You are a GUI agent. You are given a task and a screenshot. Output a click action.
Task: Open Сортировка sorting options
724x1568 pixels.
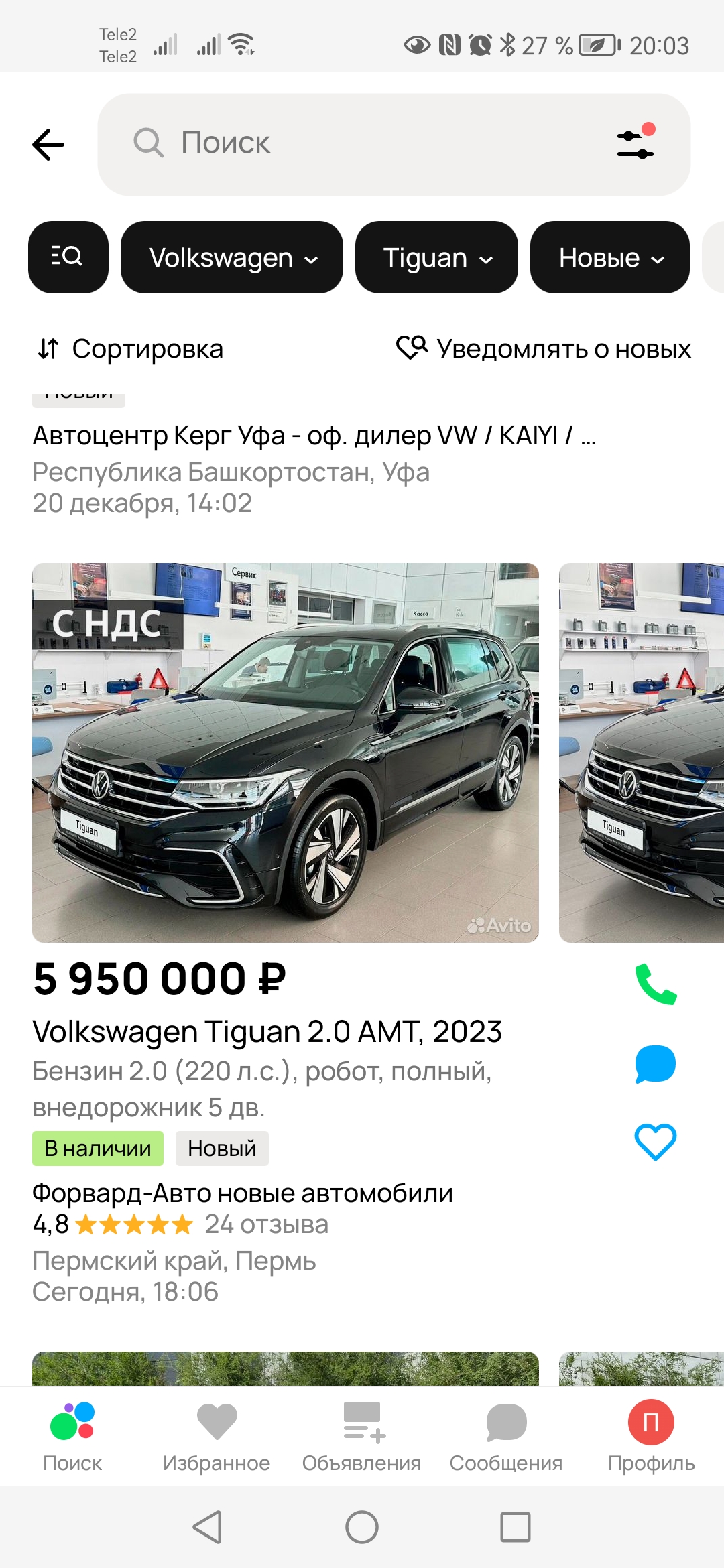pyautogui.click(x=131, y=349)
